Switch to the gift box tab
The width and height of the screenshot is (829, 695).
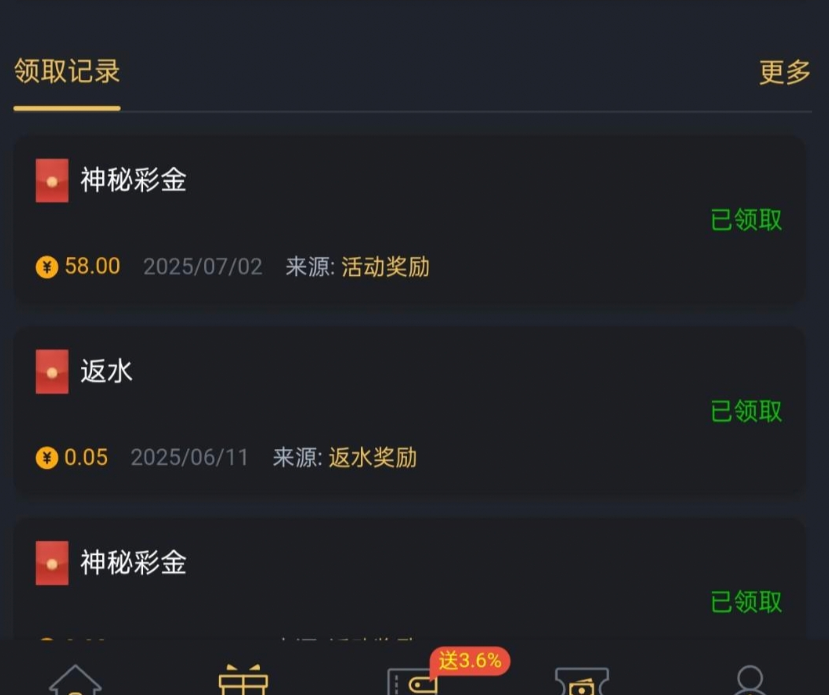tap(243, 679)
